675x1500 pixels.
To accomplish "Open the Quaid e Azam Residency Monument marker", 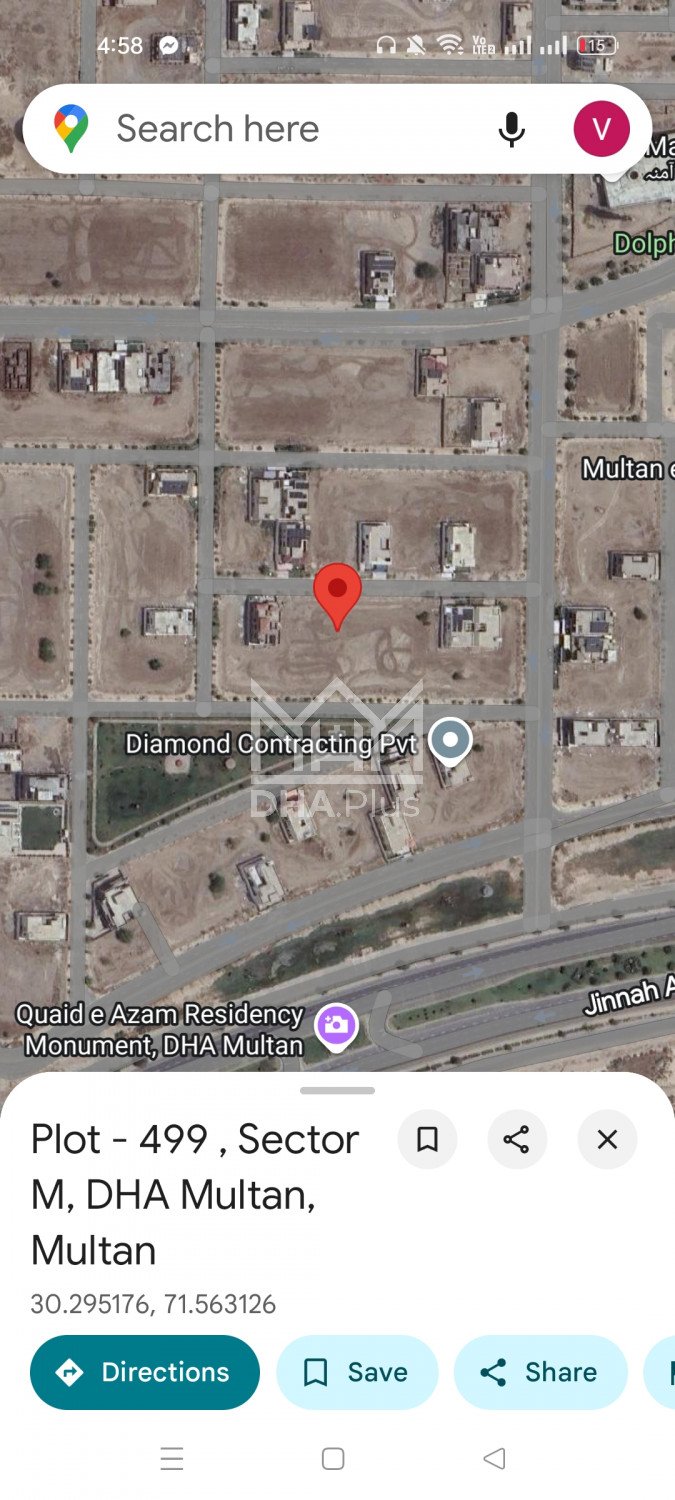I will 336,1025.
